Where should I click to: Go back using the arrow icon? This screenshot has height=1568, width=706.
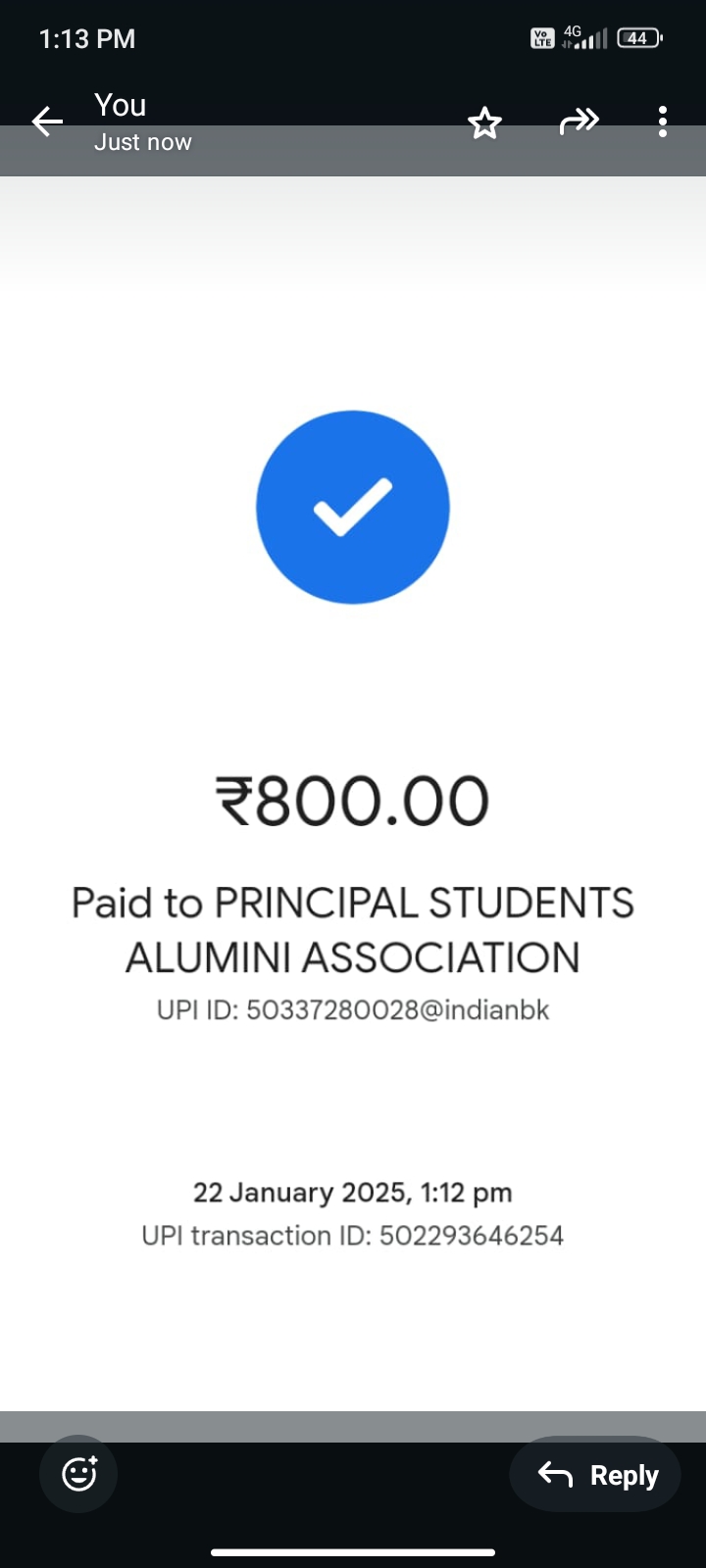tap(47, 122)
